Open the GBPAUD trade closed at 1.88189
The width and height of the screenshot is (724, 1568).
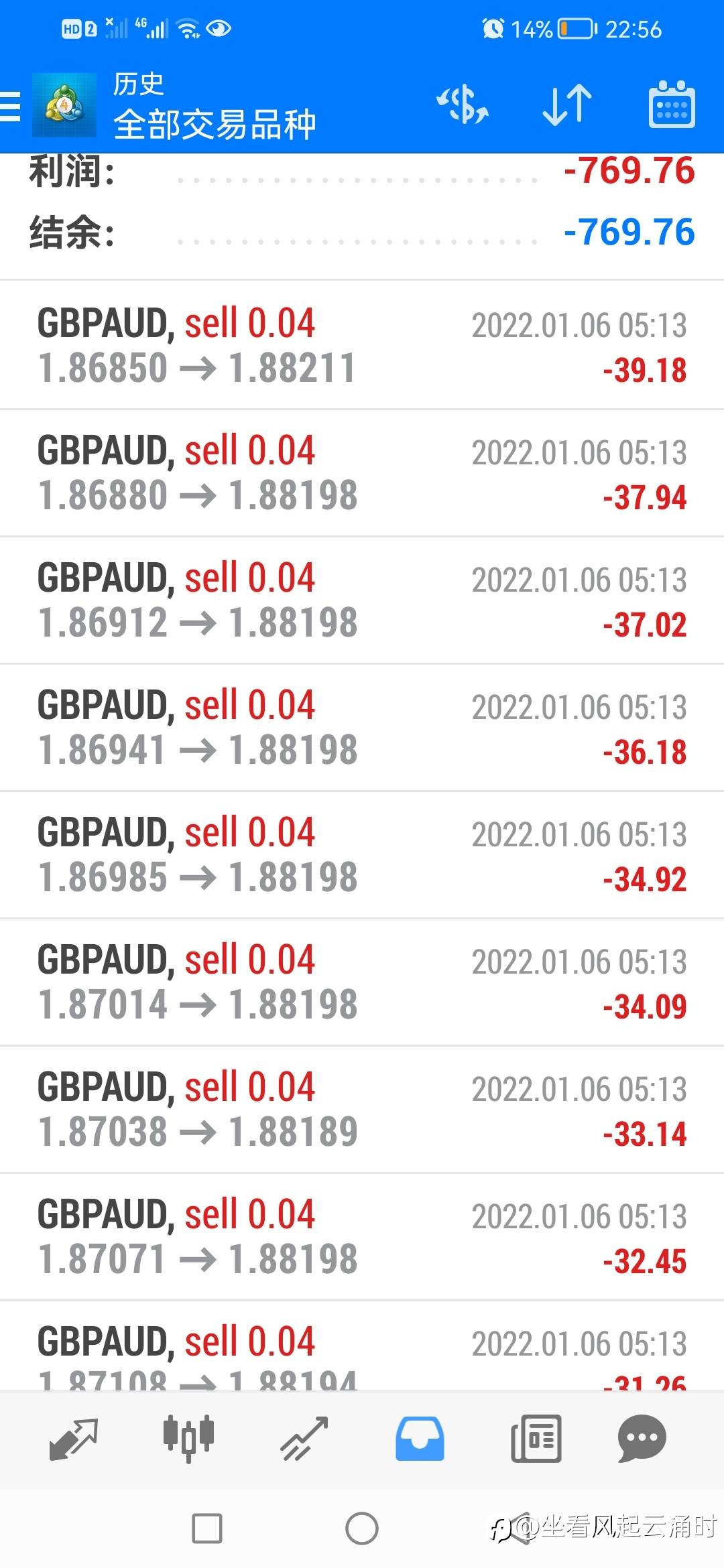click(x=362, y=1110)
